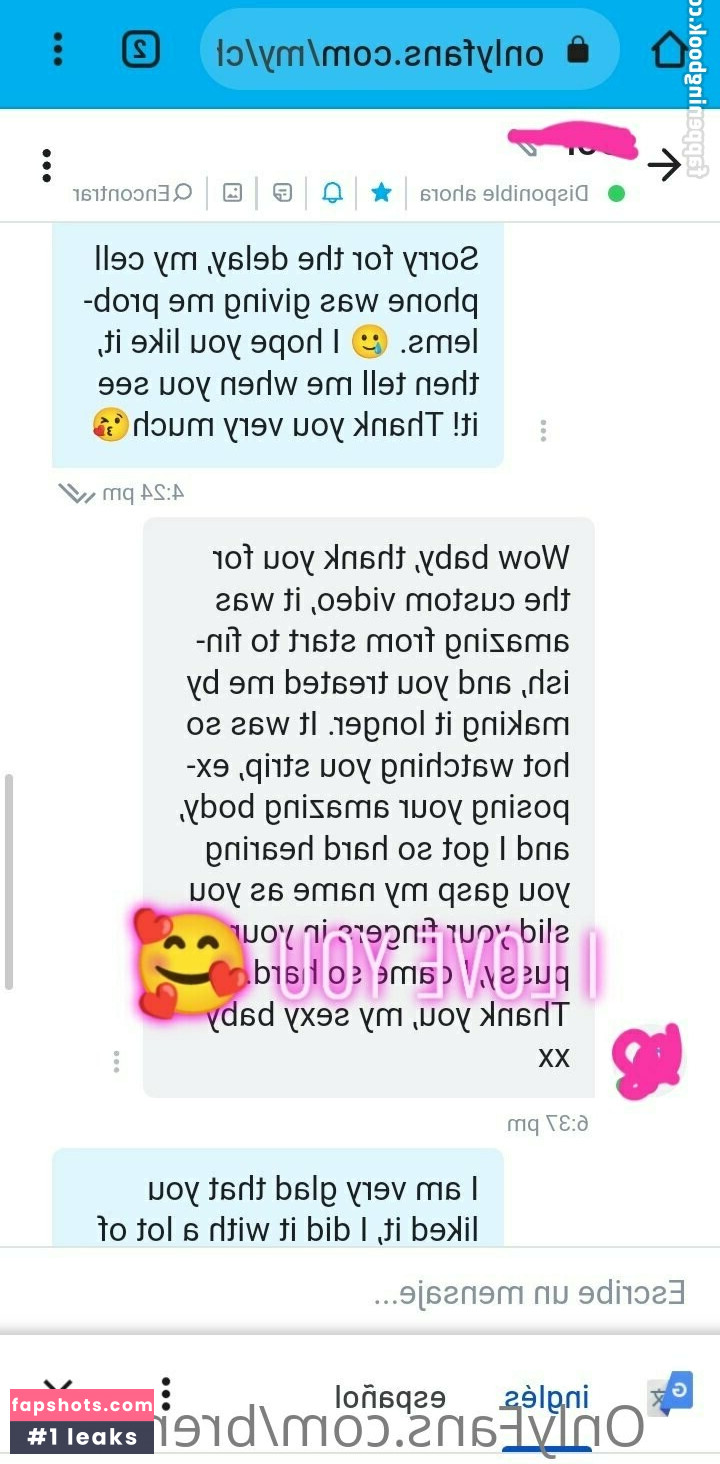720x1464 pixels.
Task: Toggle notifications bell for this chat
Action: point(332,193)
